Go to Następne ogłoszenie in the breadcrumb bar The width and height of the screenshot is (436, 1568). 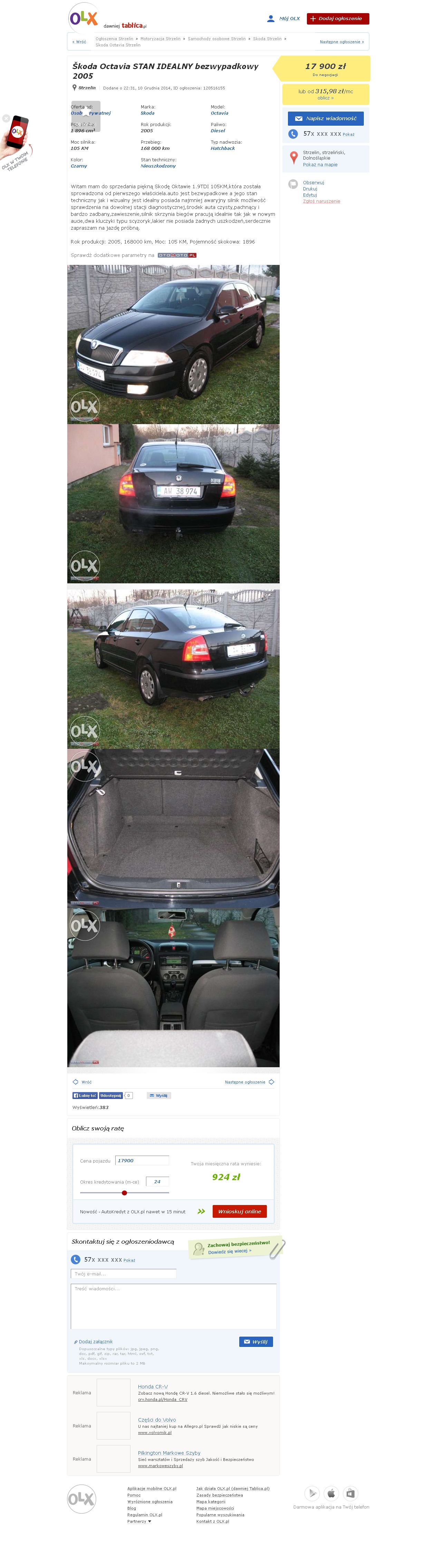point(341,42)
